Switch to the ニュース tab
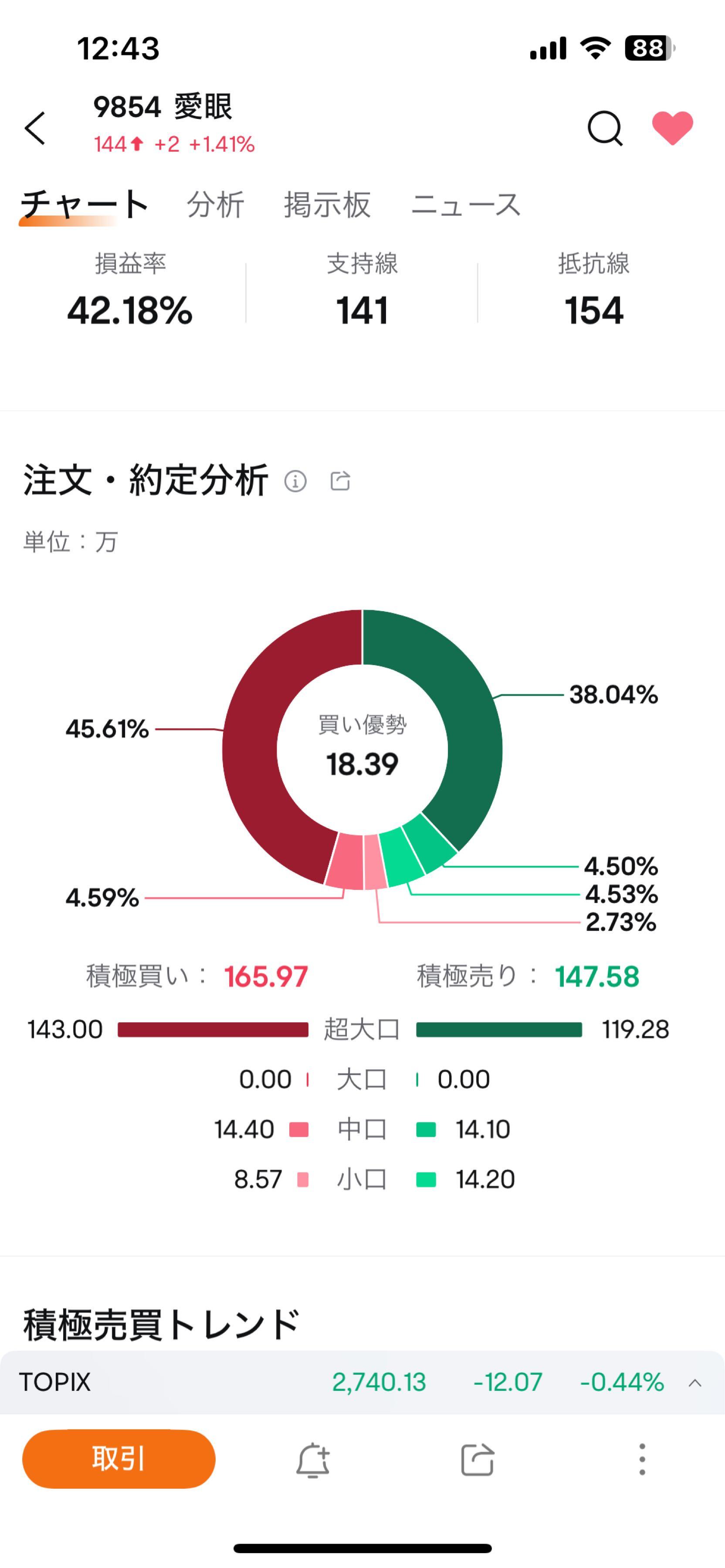Screen dimensions: 725x1568 (x=466, y=205)
